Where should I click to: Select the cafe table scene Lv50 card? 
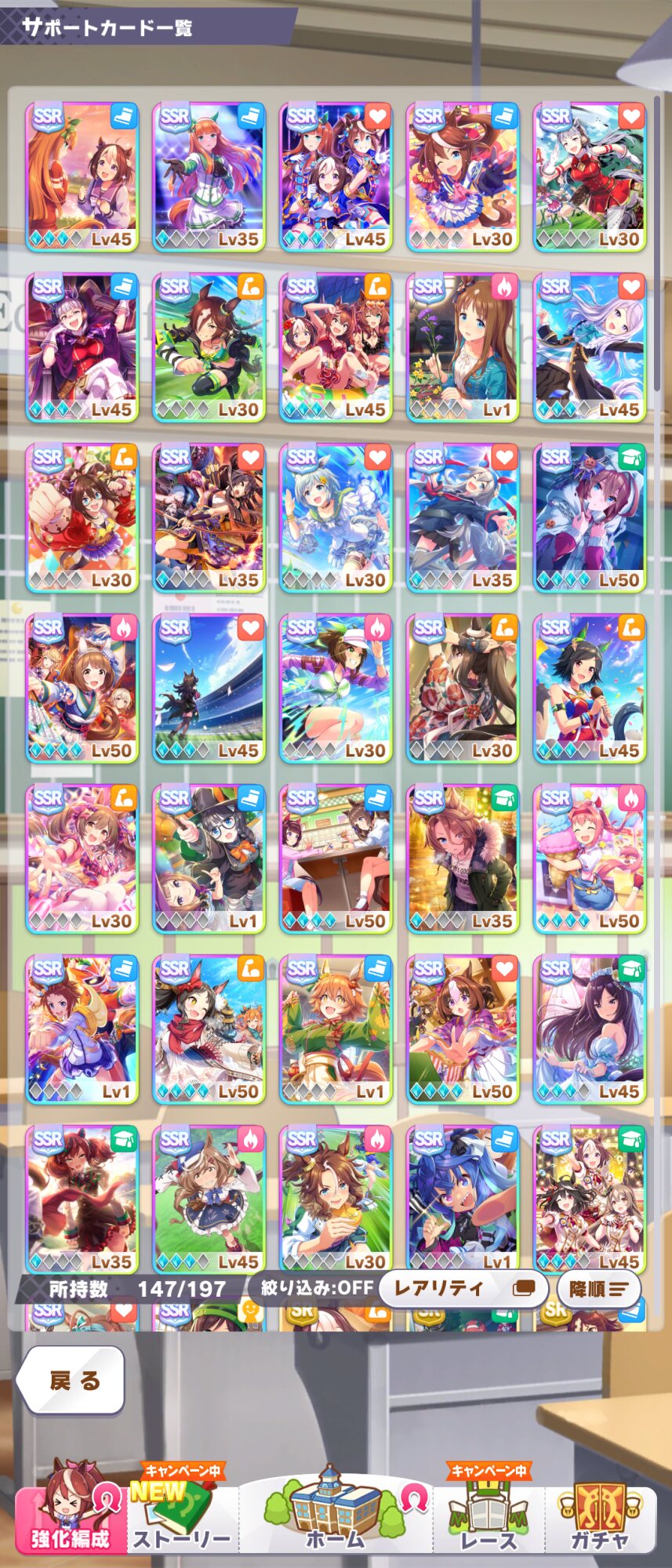click(336, 858)
